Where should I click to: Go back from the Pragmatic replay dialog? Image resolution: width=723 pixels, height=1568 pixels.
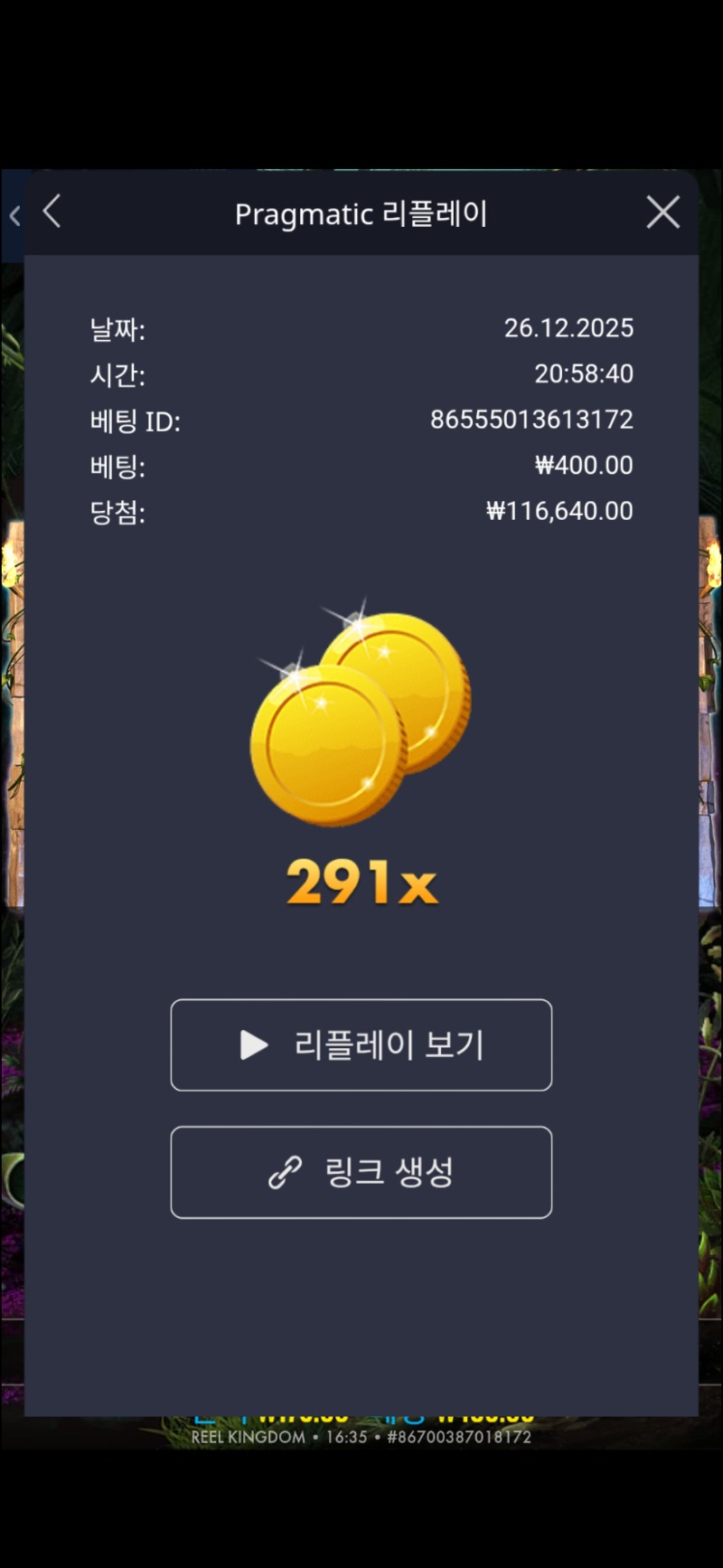(x=52, y=213)
